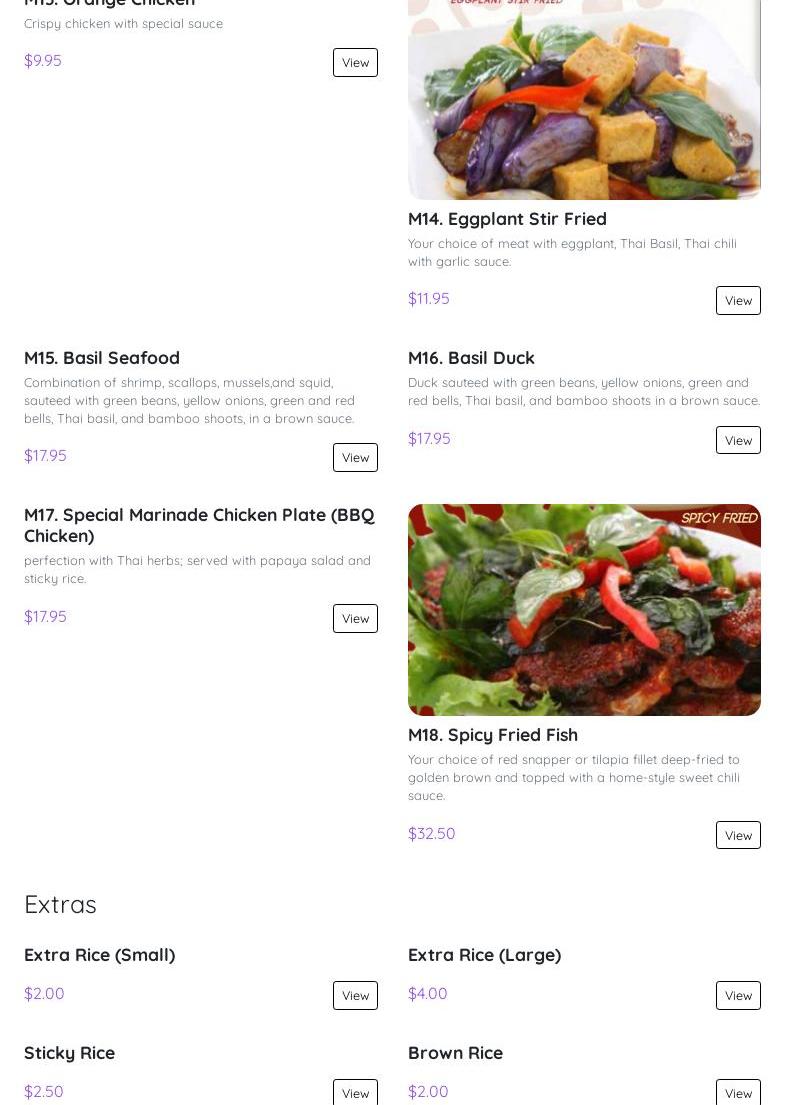This screenshot has width=785, height=1105.
Task: View the Orange Chicken item priced $9.95
Action: (x=355, y=62)
